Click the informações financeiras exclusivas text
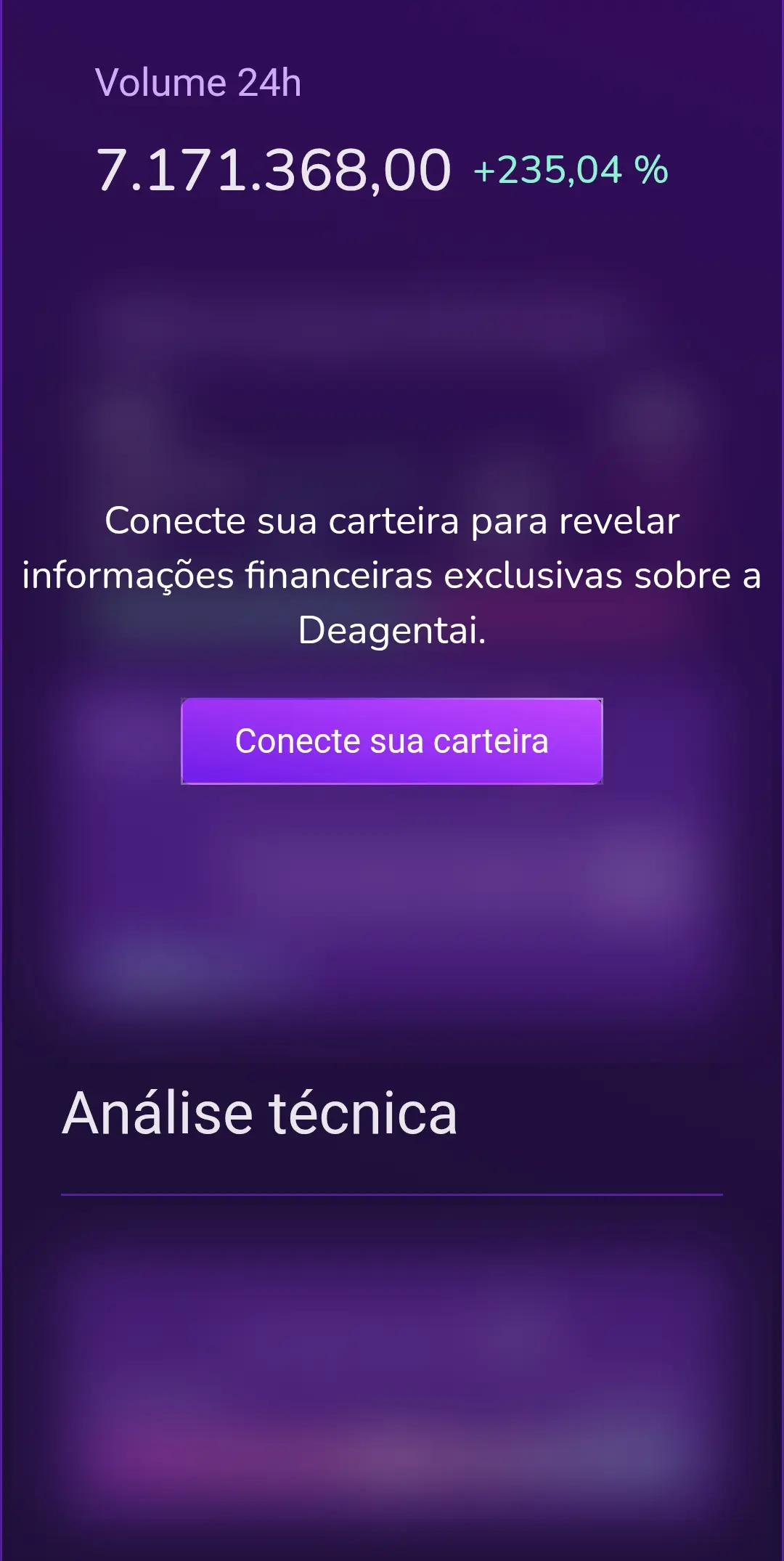The width and height of the screenshot is (784, 1561). pyautogui.click(x=392, y=576)
